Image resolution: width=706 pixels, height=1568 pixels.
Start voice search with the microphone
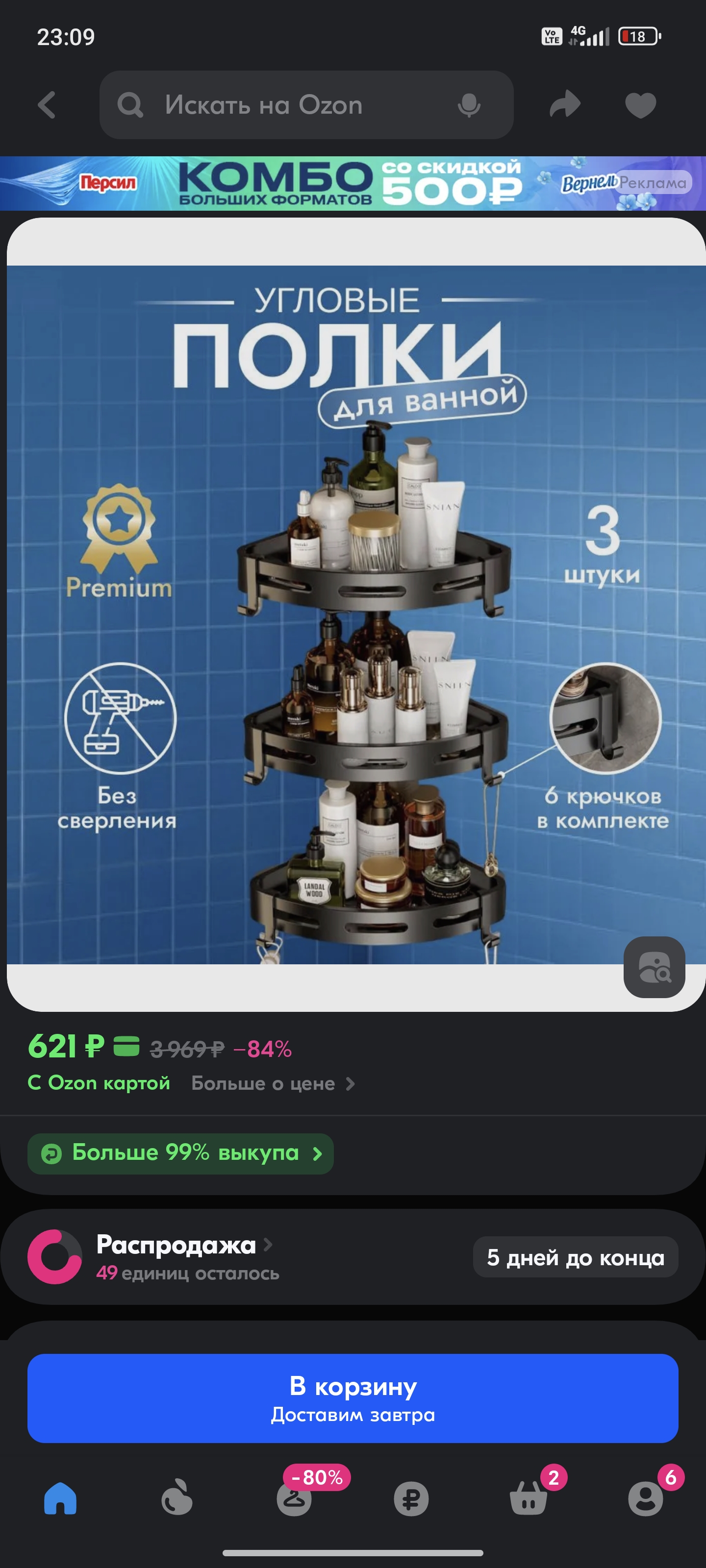click(468, 105)
